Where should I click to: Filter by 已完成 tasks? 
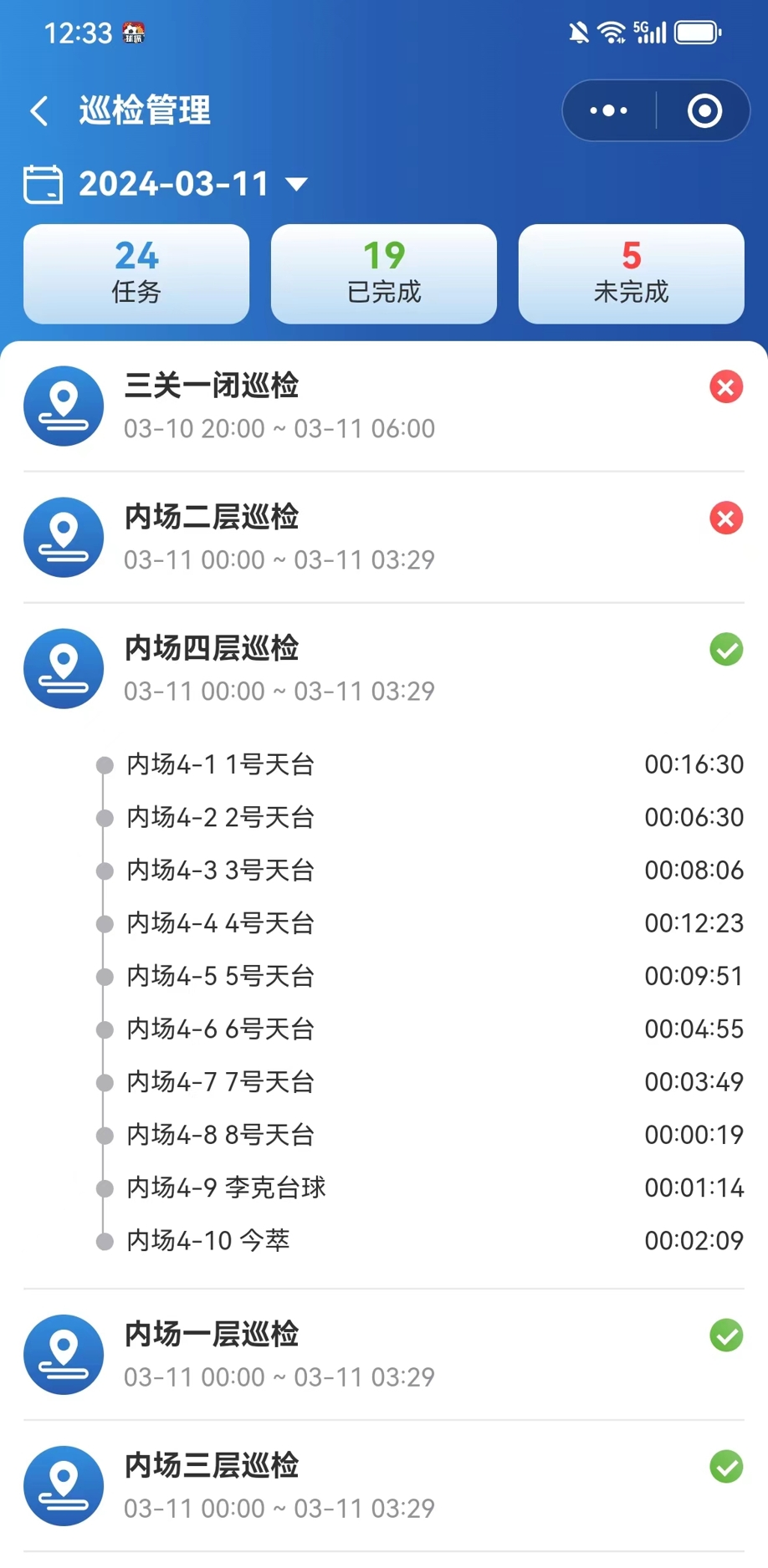(x=384, y=273)
